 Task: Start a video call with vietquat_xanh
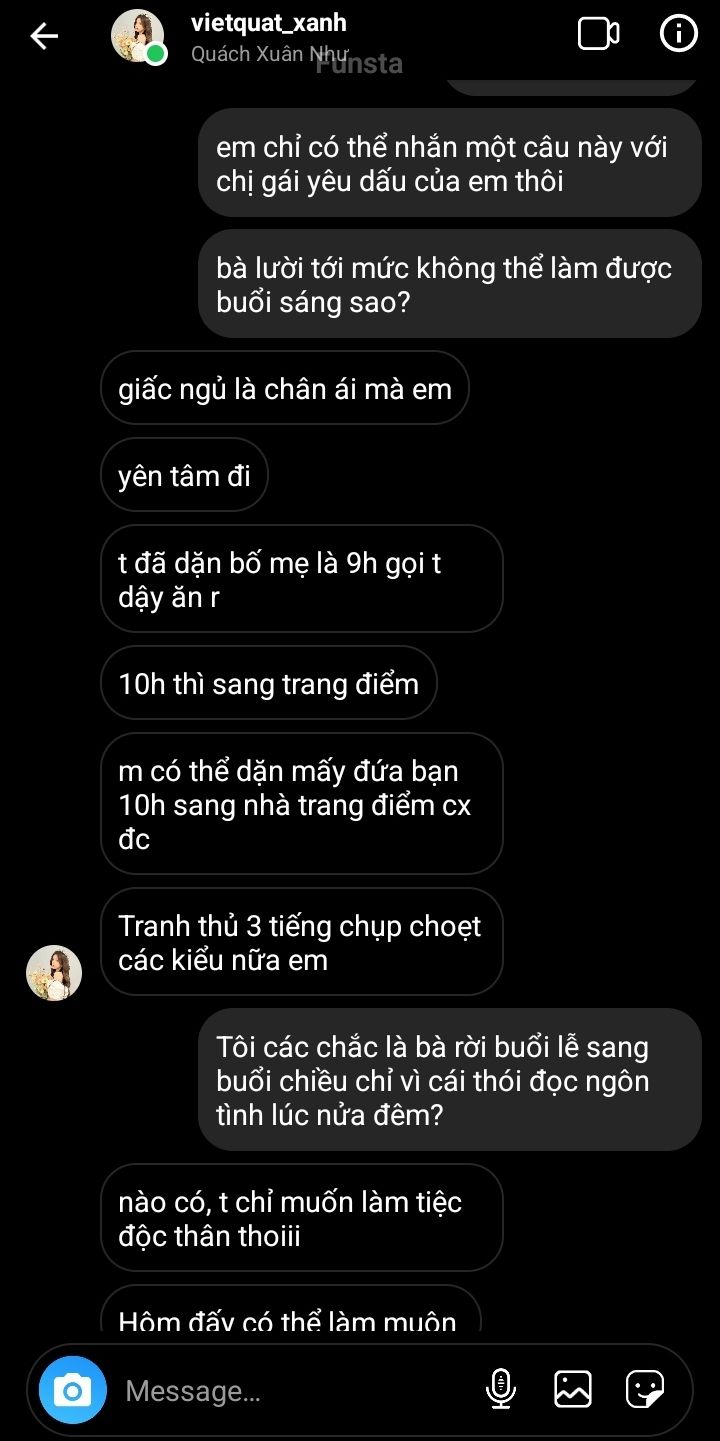coord(599,35)
